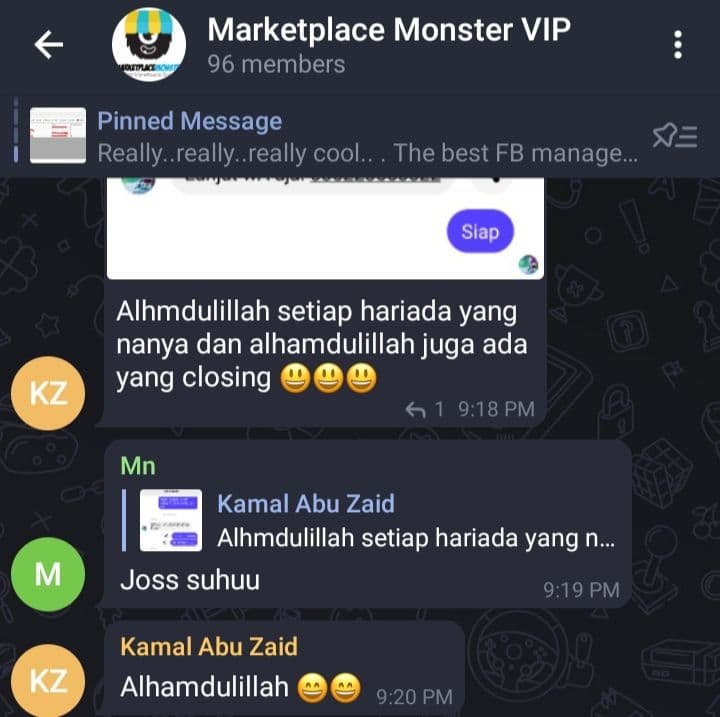Open Mn sender name profile
Image resolution: width=720 pixels, height=717 pixels.
coord(138,465)
